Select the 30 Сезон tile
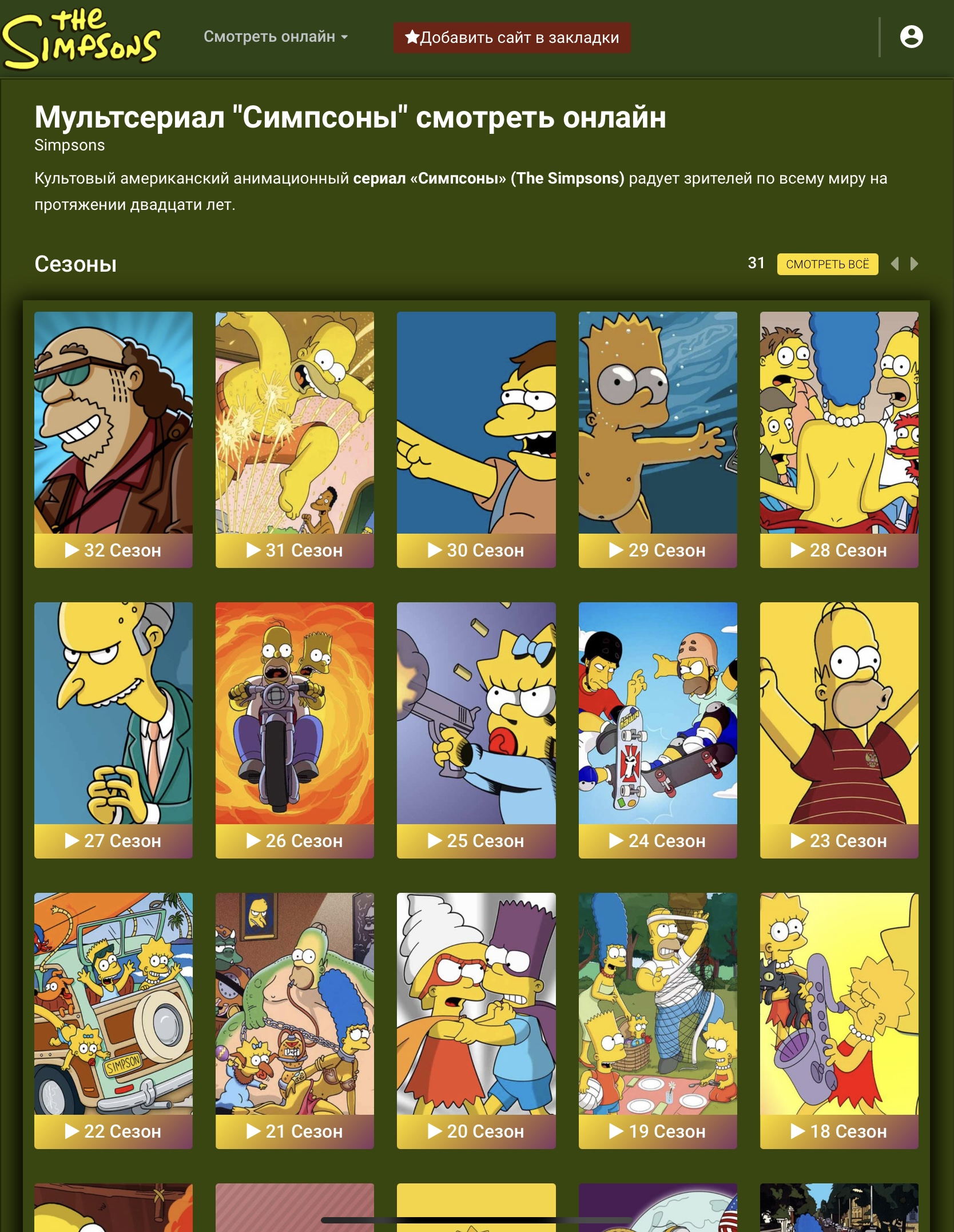 click(476, 439)
